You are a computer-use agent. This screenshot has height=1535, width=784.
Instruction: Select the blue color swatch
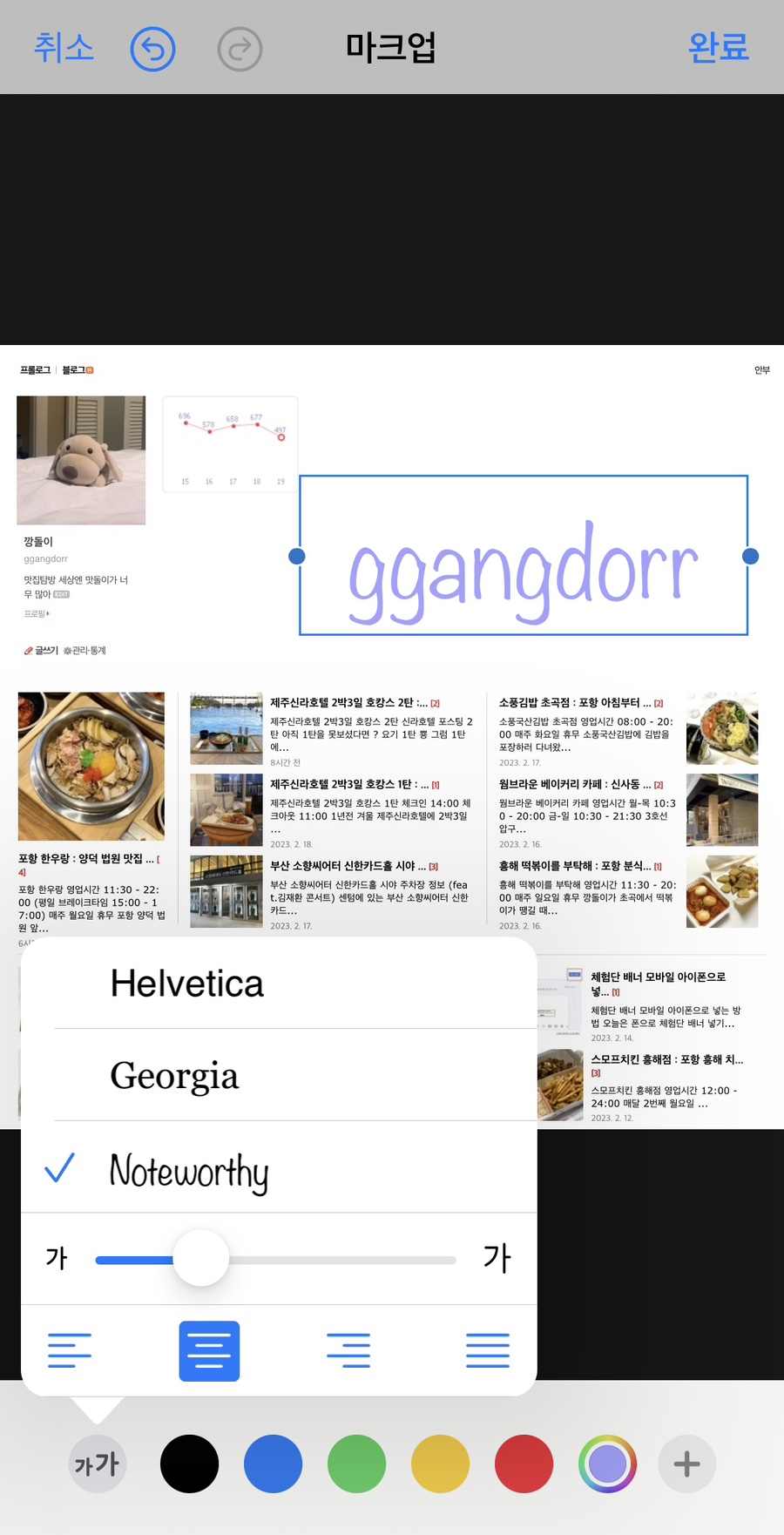[273, 1464]
